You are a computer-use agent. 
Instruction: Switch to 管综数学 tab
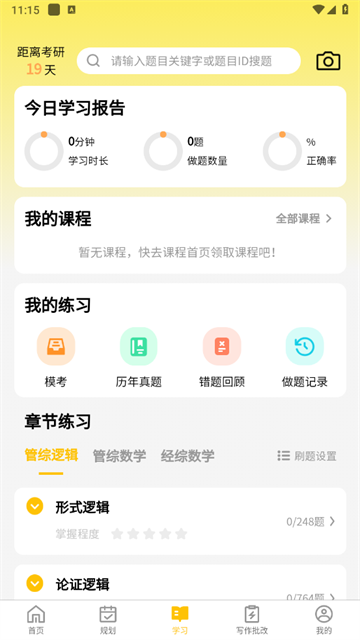coord(119,456)
